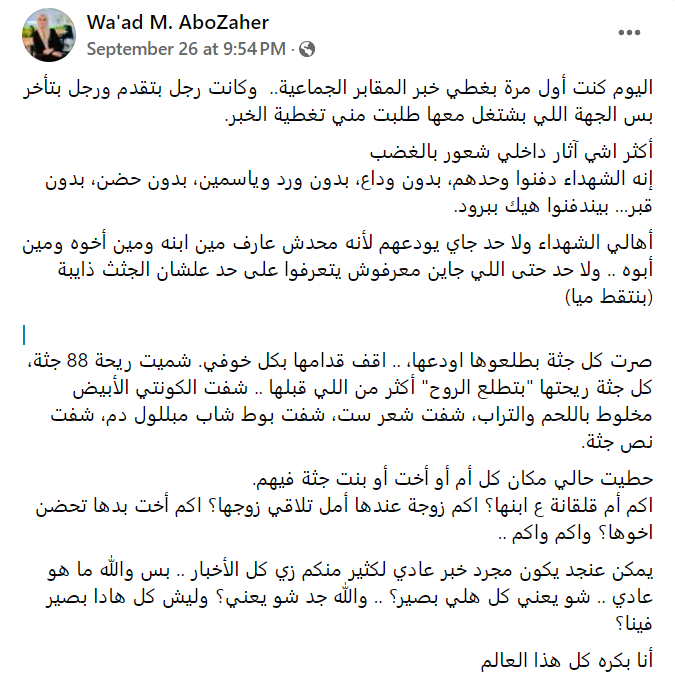Open the September 26 post timestamp
The width and height of the screenshot is (675, 676).
pyautogui.click(x=188, y=48)
